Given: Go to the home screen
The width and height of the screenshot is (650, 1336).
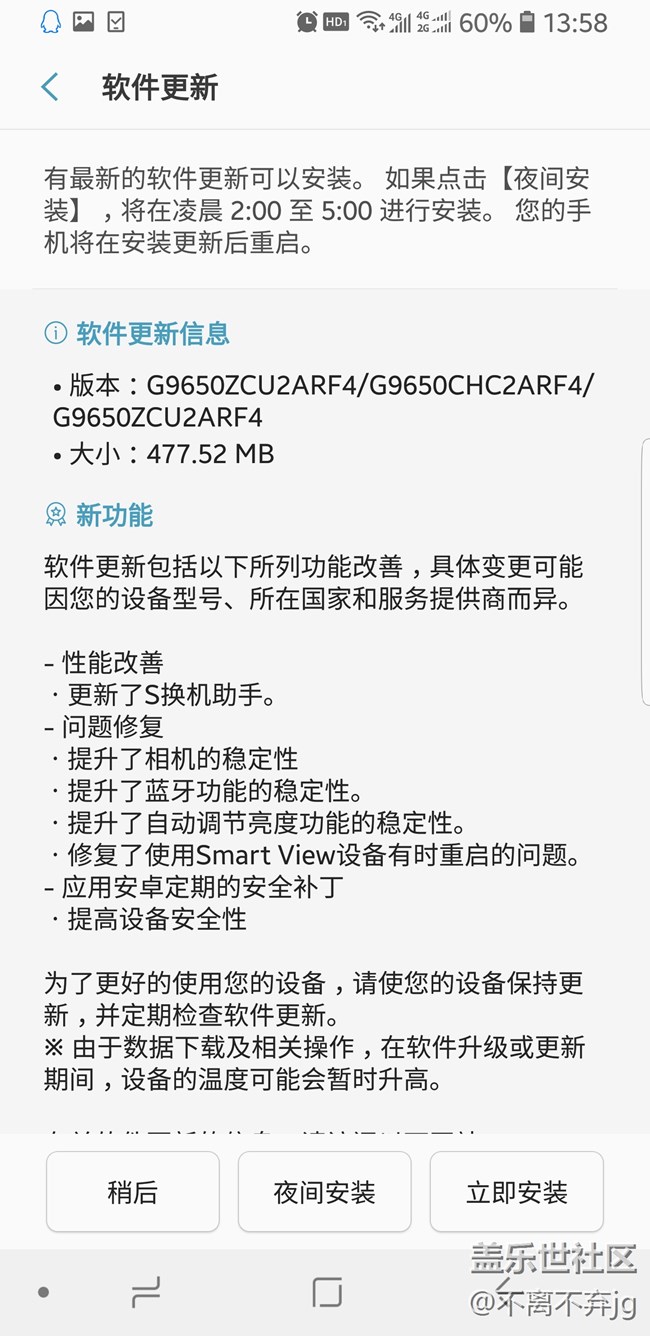Looking at the screenshot, I should (x=327, y=1292).
